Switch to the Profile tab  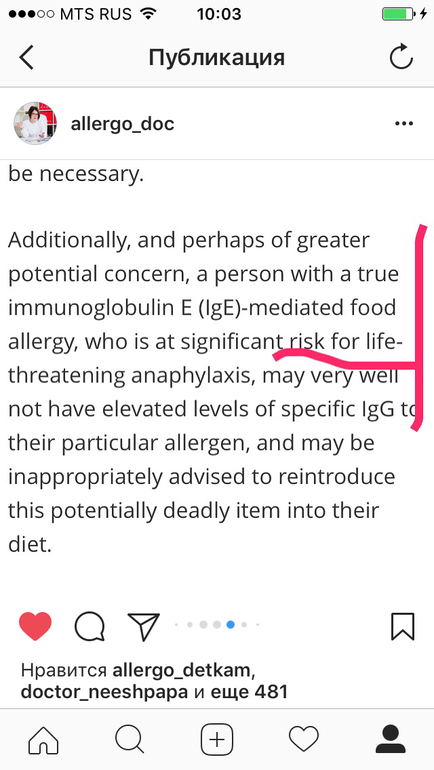point(391,739)
